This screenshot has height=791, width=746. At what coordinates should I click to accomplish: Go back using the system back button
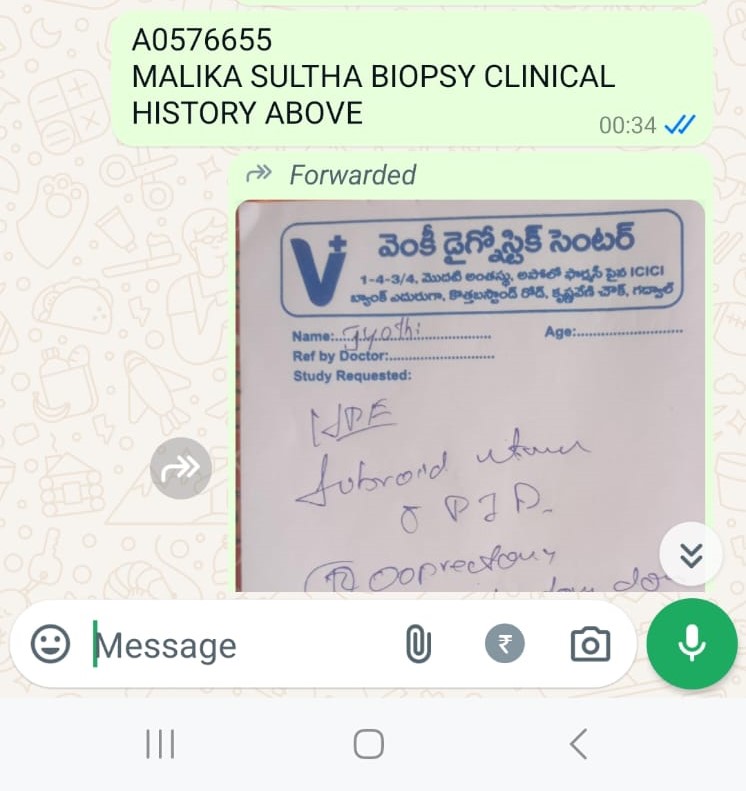click(578, 744)
